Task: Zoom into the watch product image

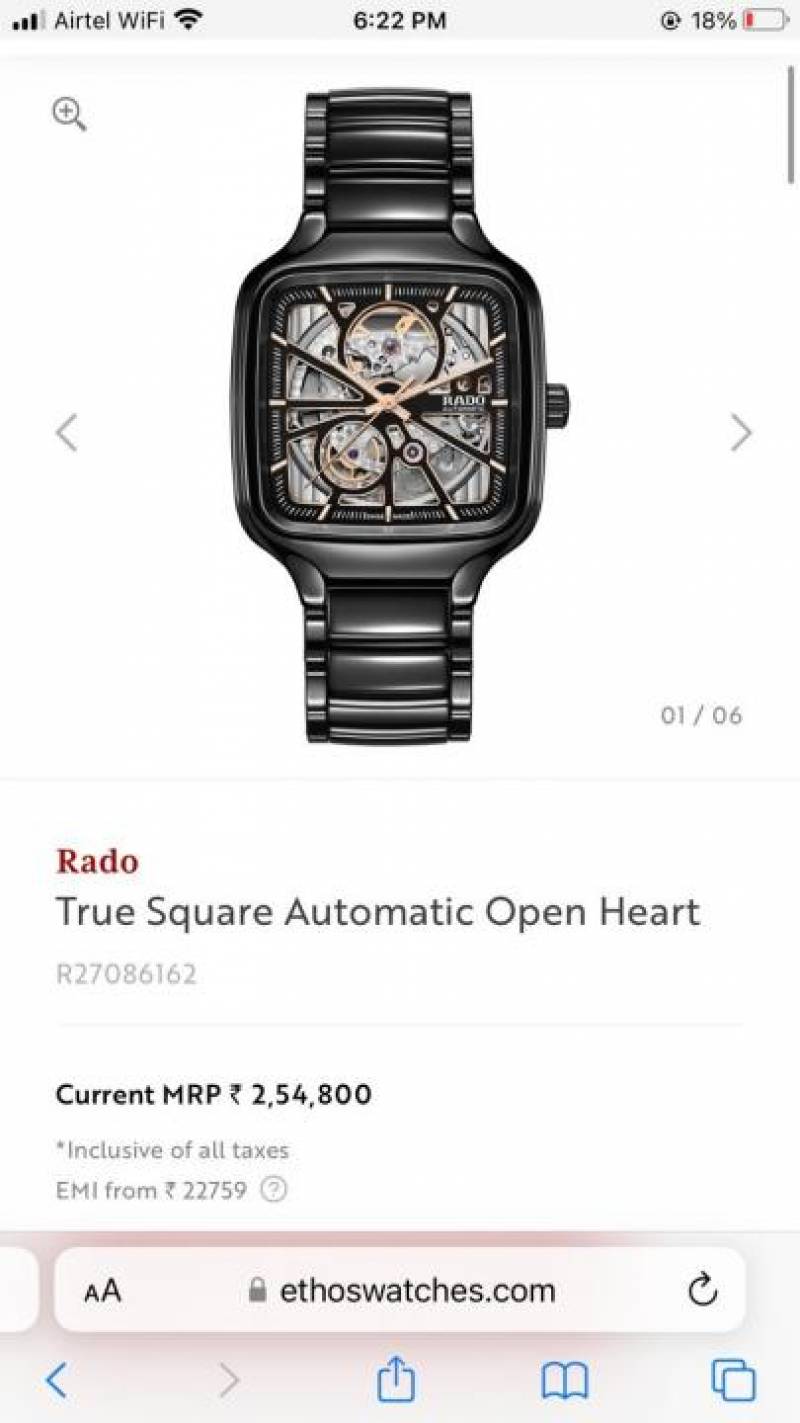Action: [69, 114]
